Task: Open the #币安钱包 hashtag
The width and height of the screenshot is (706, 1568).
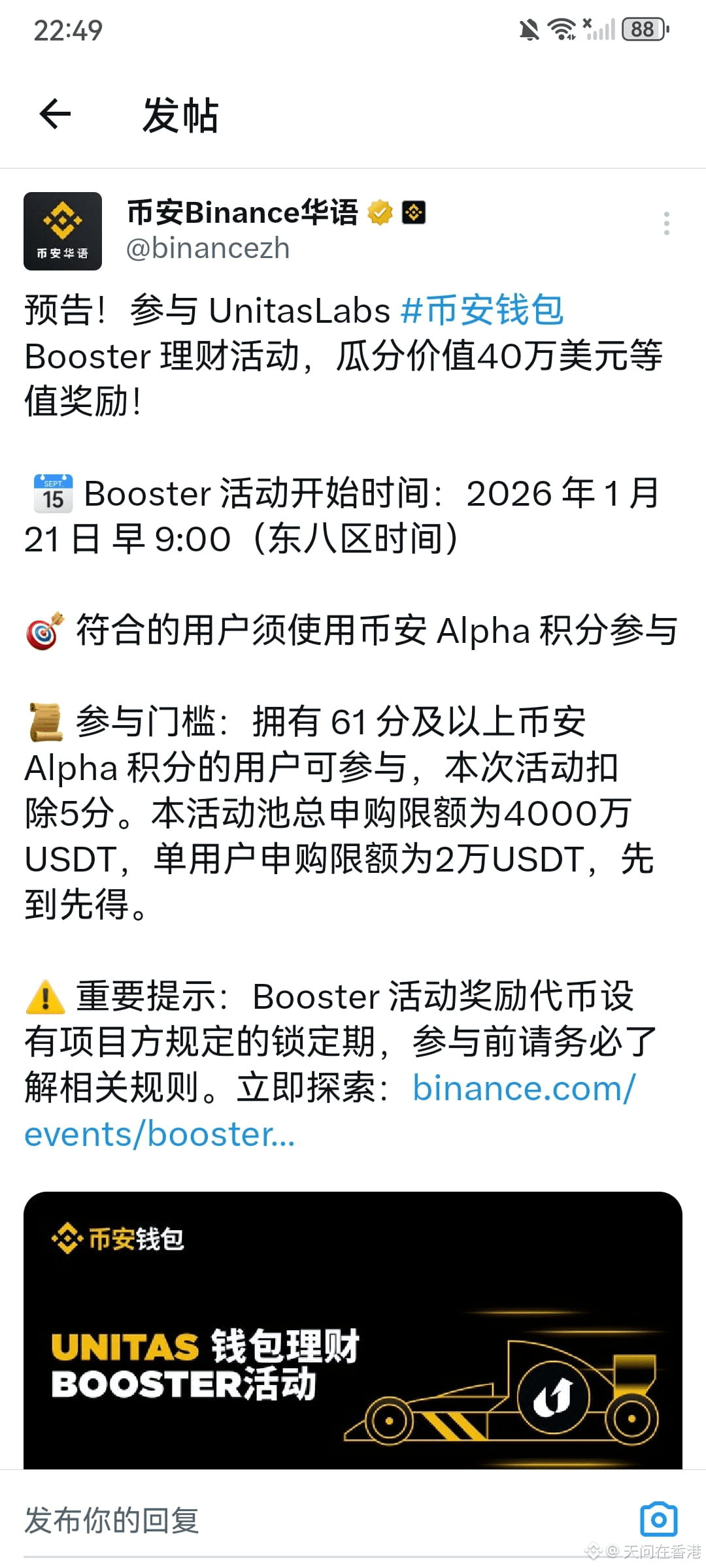Action: (482, 312)
